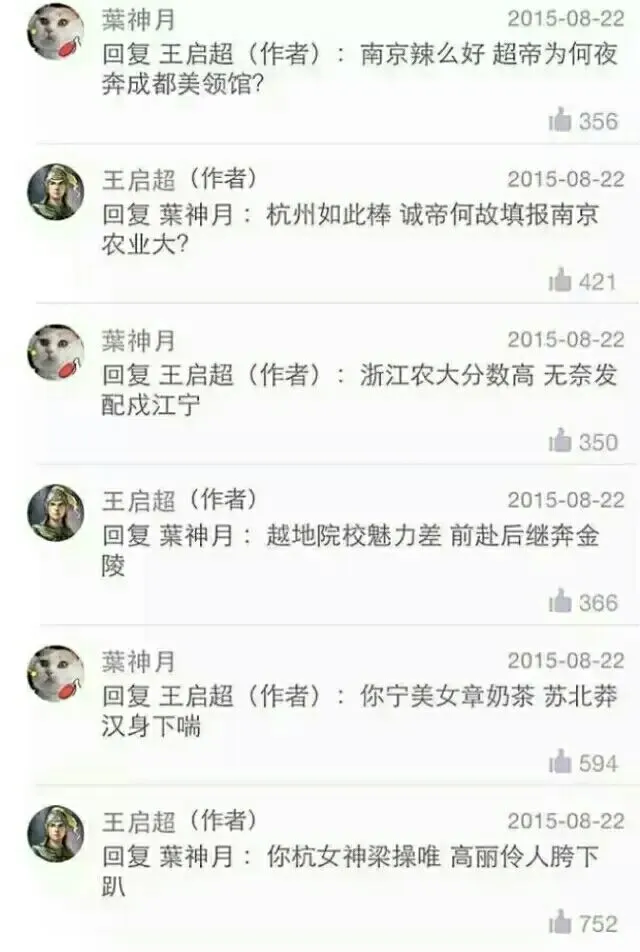Open the comment about 浙江农大分数高
This screenshot has width=640, height=952.
[360, 391]
